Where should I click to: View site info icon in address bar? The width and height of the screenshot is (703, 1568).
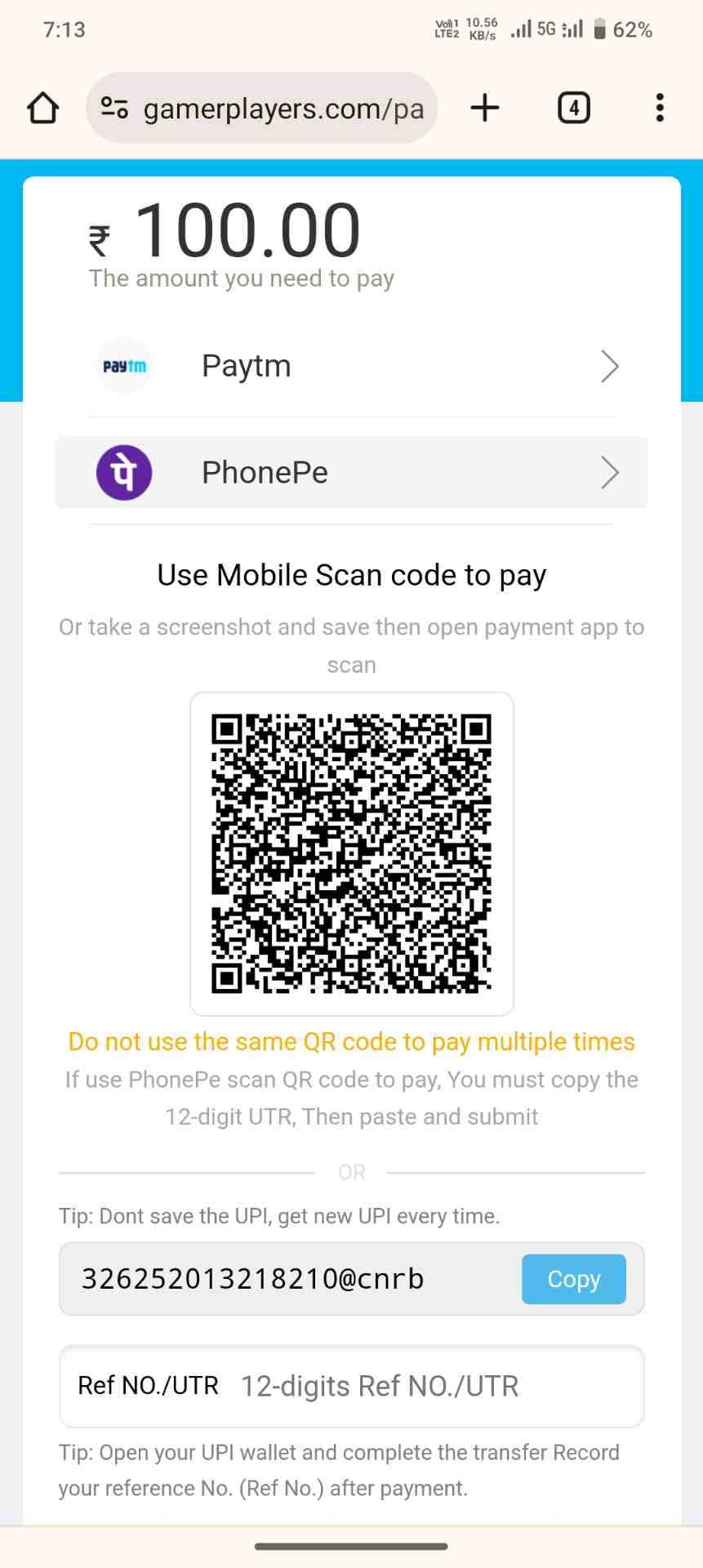point(114,108)
